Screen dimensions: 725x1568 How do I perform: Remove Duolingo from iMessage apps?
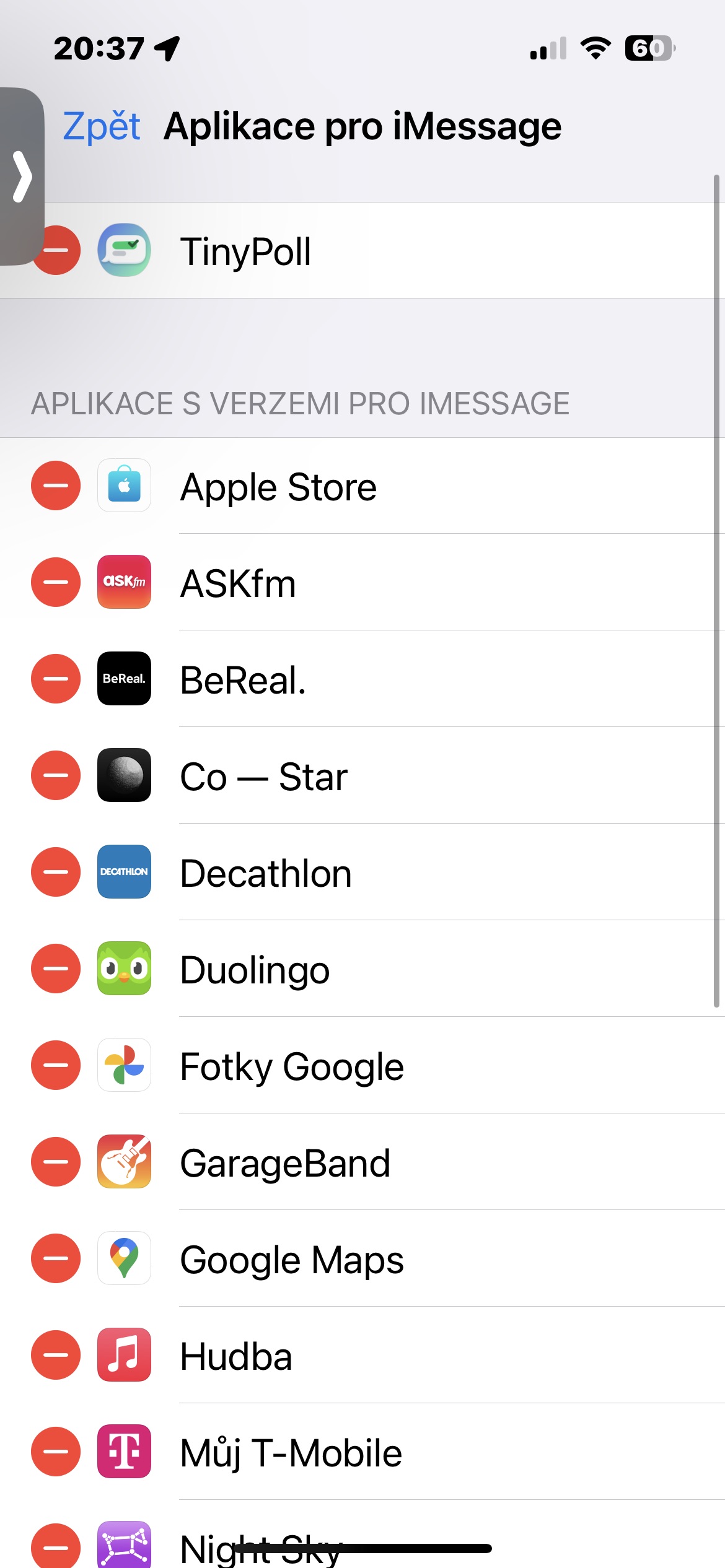pos(56,969)
